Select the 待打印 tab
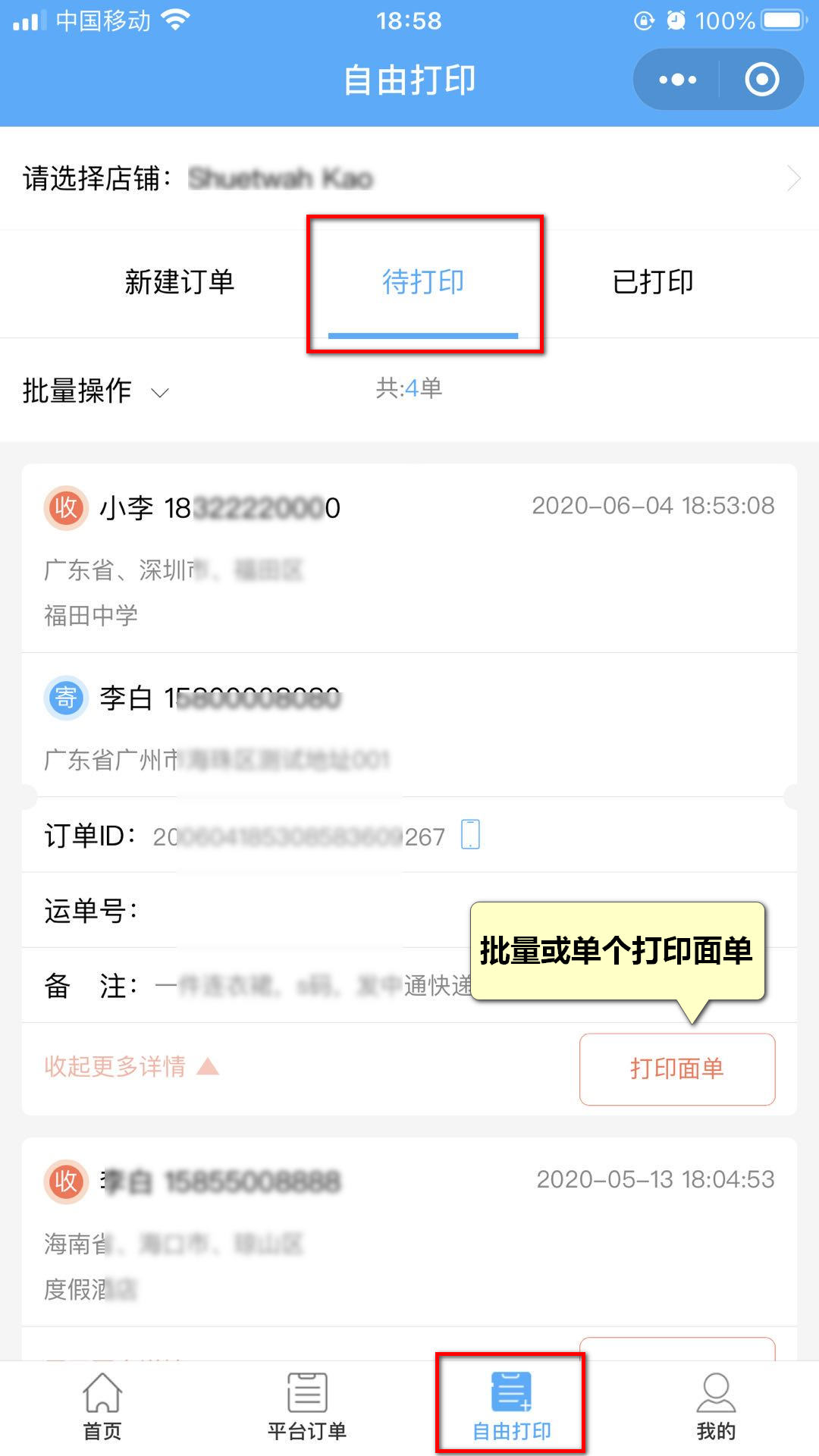 [x=423, y=282]
